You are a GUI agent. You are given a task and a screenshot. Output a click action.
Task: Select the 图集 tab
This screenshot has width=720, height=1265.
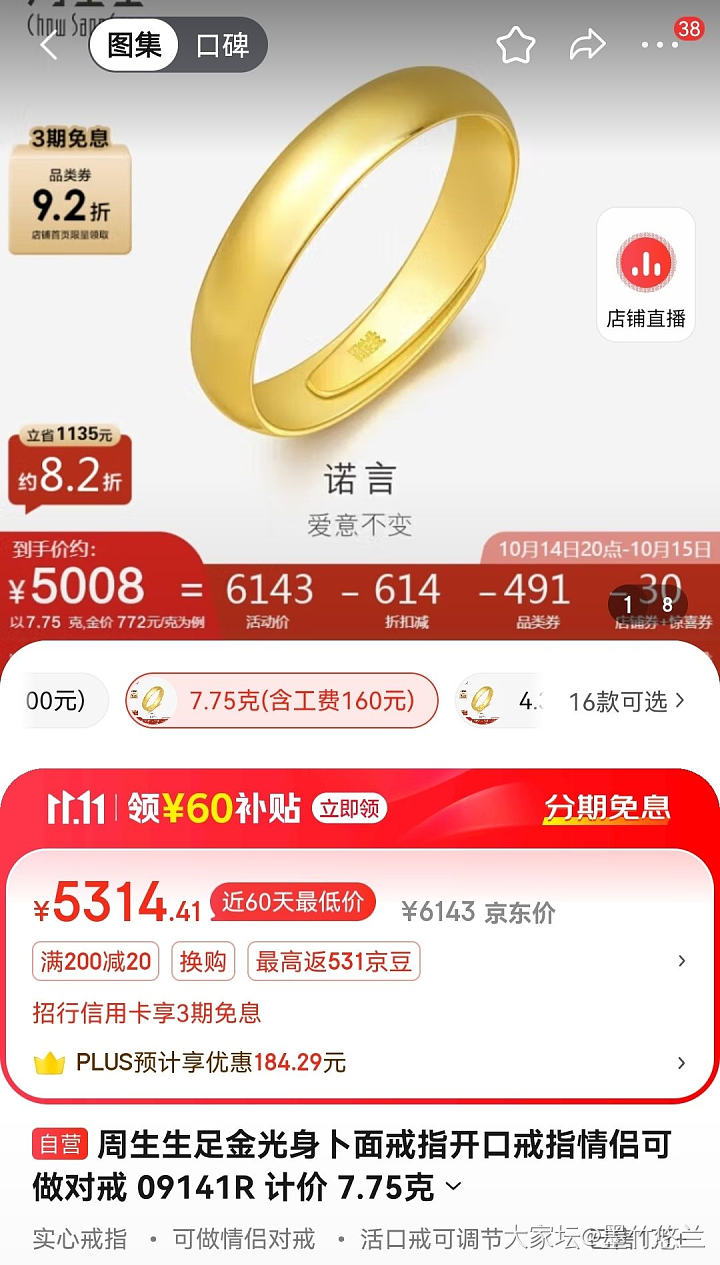pos(134,45)
